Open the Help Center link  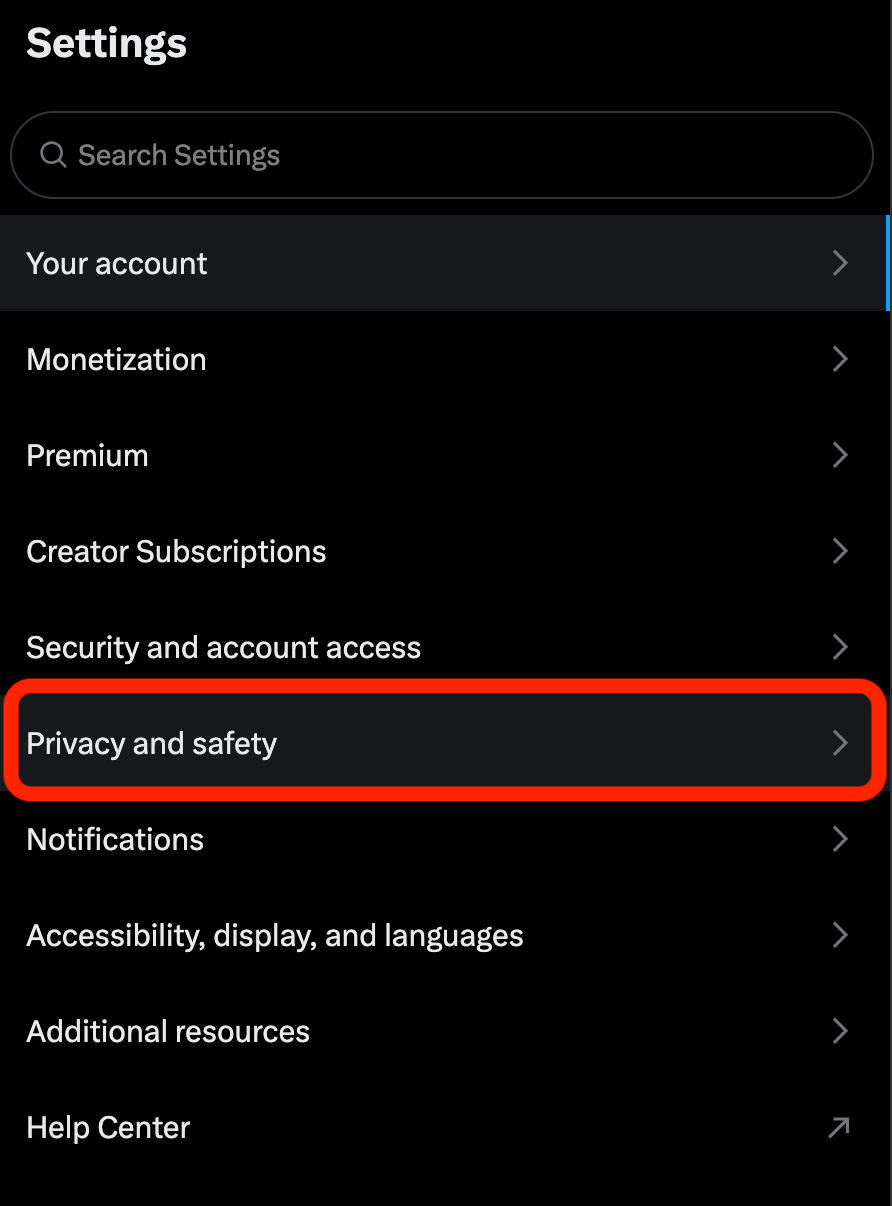click(440, 1127)
